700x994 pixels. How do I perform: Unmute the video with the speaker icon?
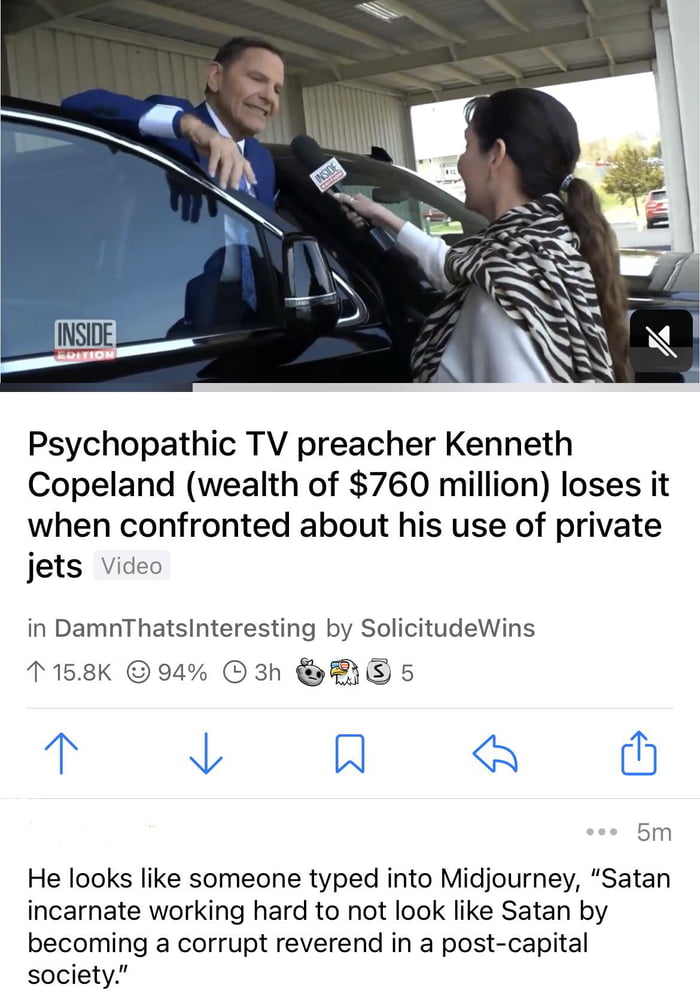(661, 341)
